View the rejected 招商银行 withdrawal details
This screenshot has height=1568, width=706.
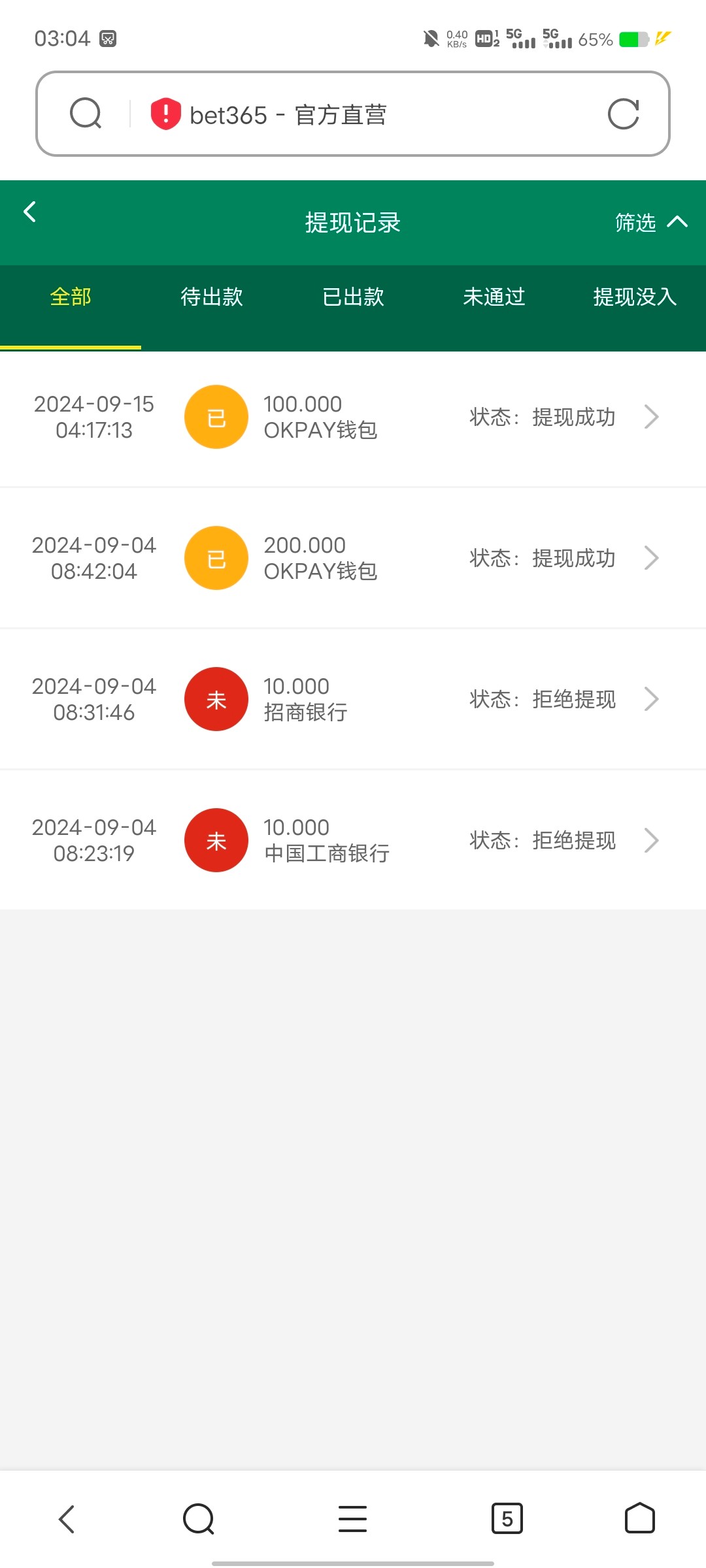[x=353, y=700]
